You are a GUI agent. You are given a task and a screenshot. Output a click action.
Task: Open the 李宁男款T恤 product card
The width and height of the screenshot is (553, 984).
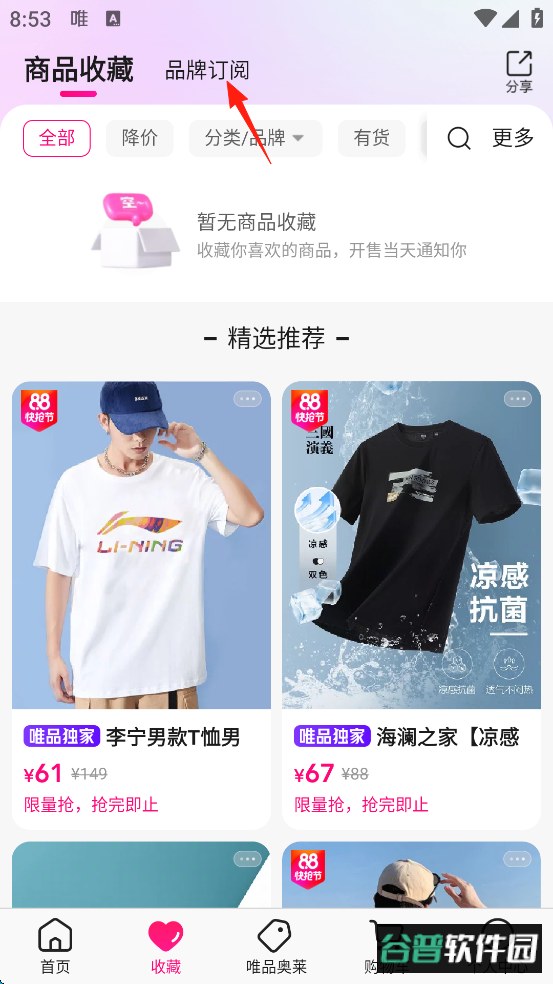(x=141, y=605)
